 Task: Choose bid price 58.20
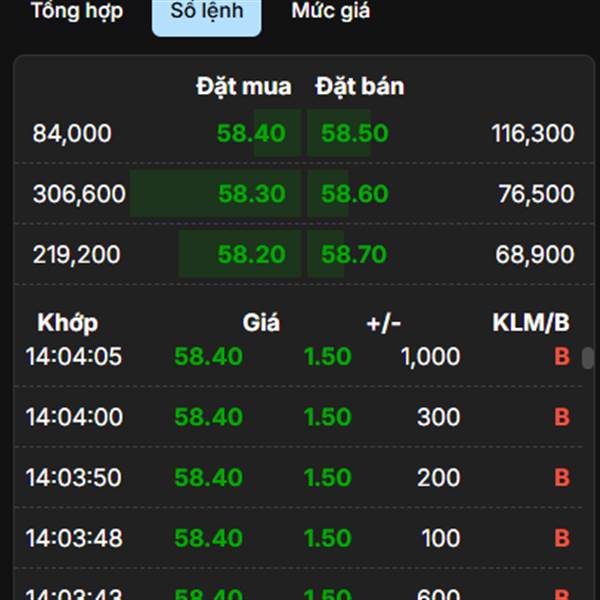click(x=252, y=255)
